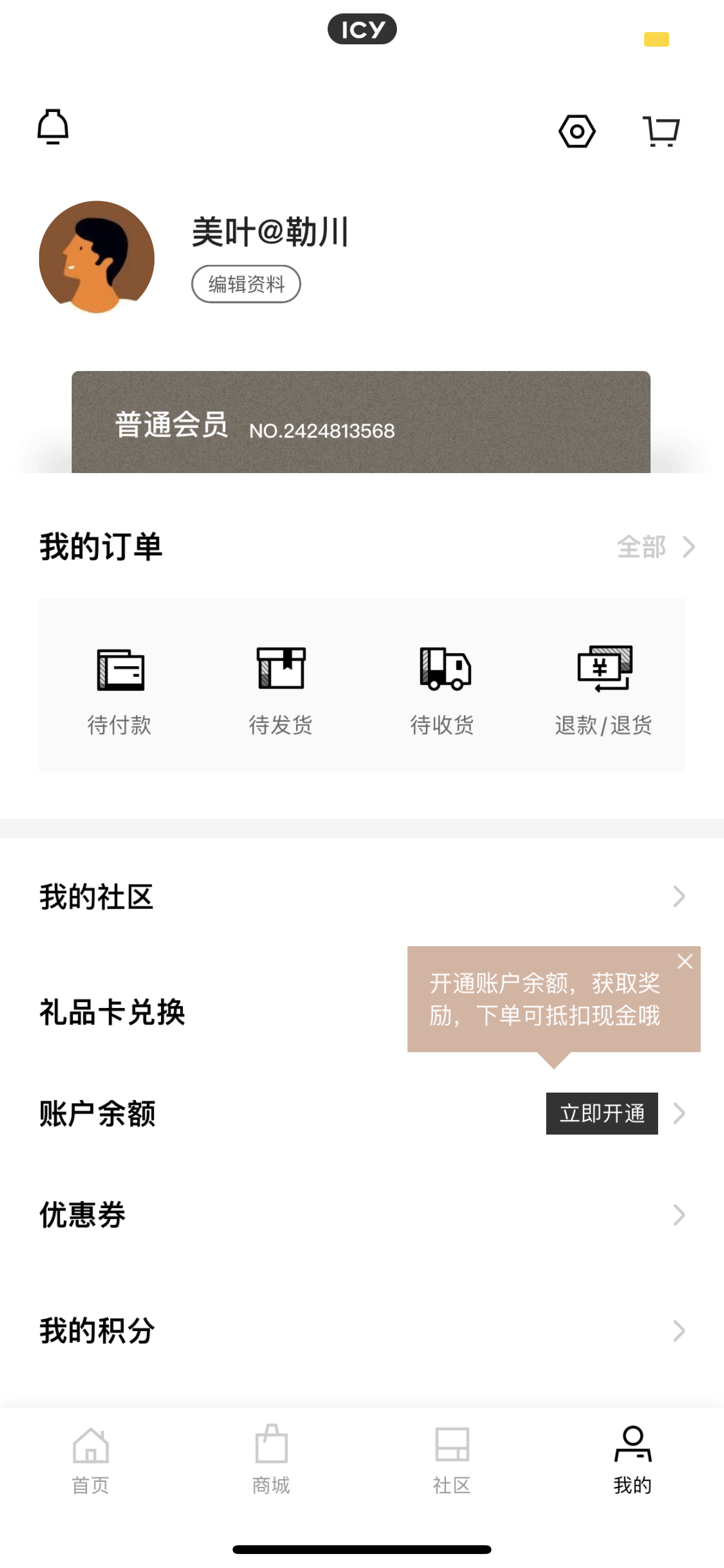Image resolution: width=724 pixels, height=1568 pixels.
Task: Open the 优惠券 row
Action: (362, 1215)
